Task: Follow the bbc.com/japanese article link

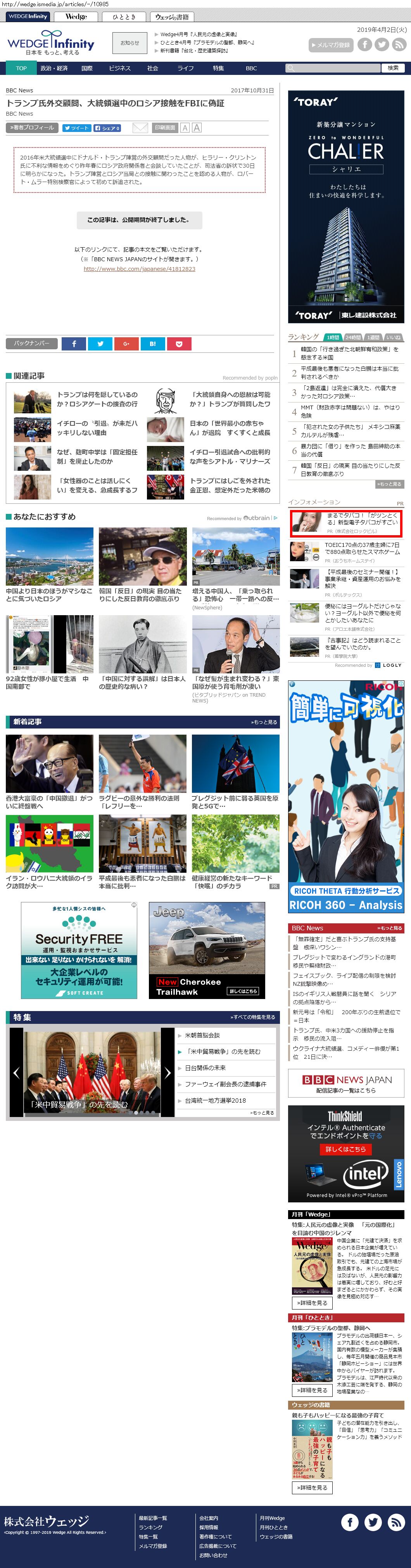Action: point(139,269)
